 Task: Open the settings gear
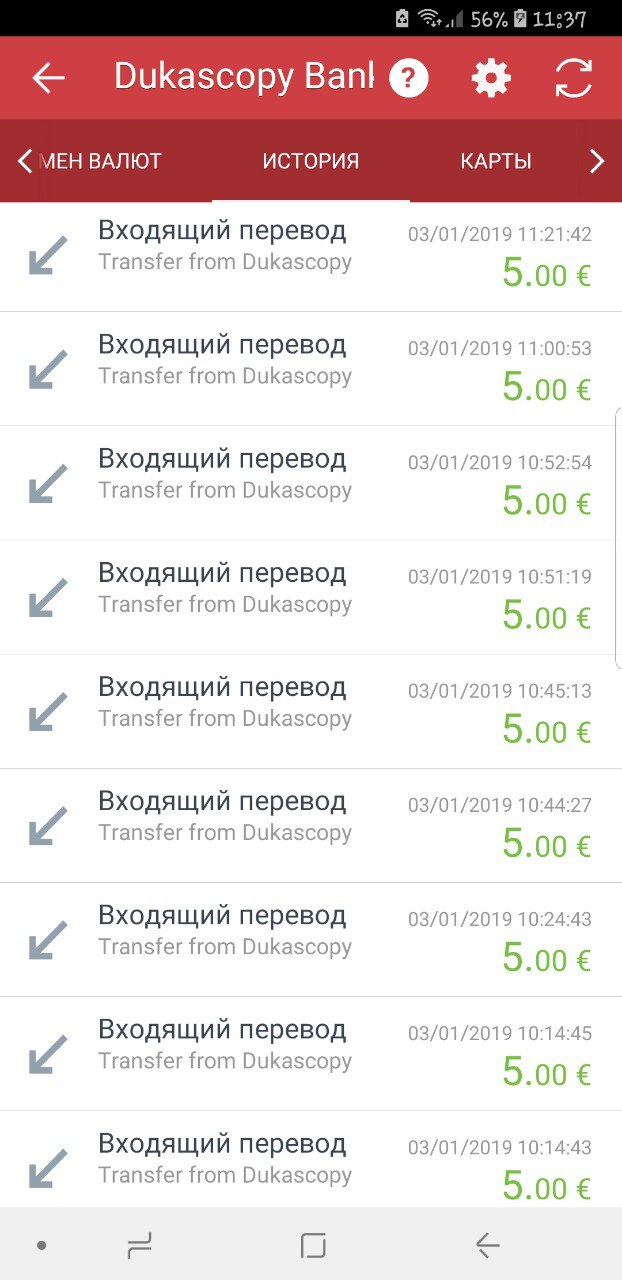pyautogui.click(x=491, y=78)
